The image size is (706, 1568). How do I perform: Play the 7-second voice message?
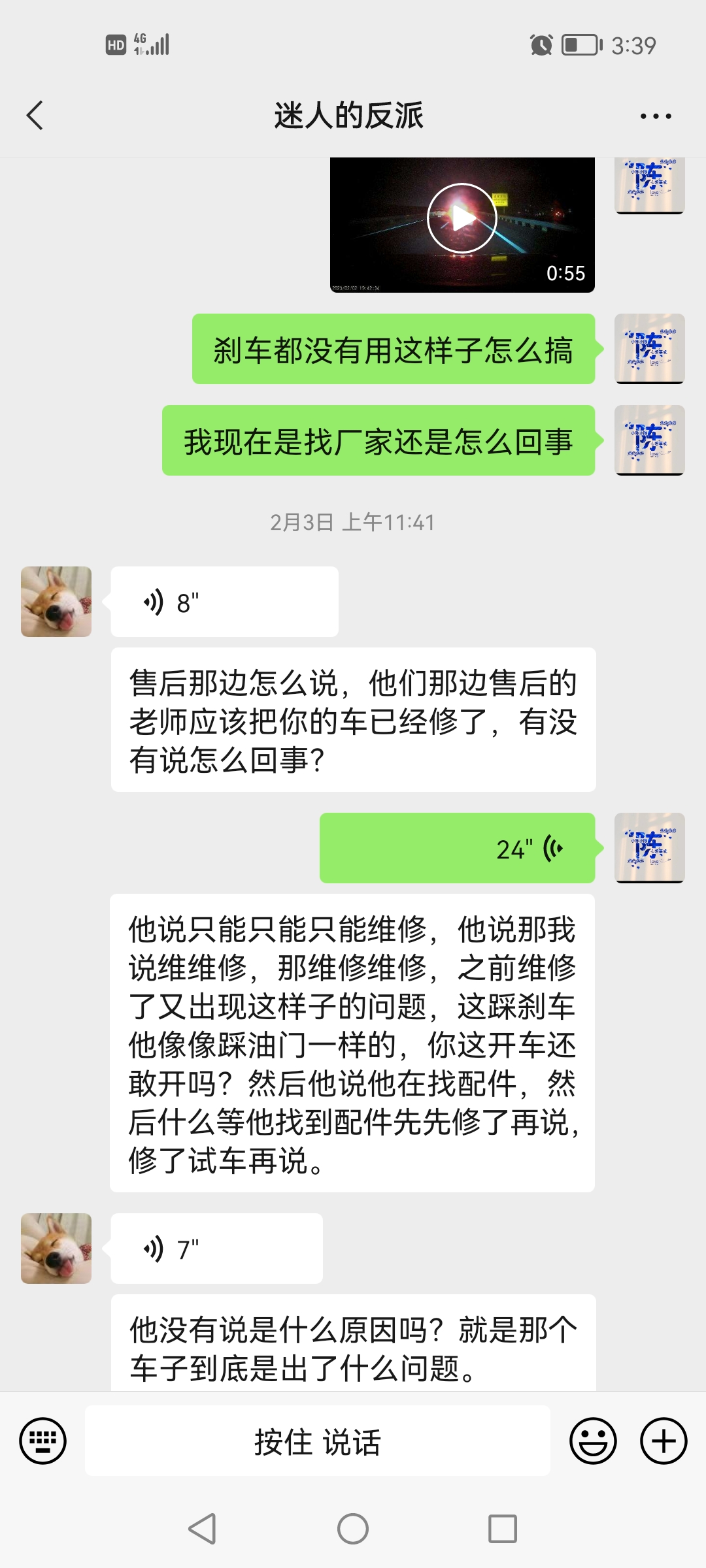[x=216, y=1249]
